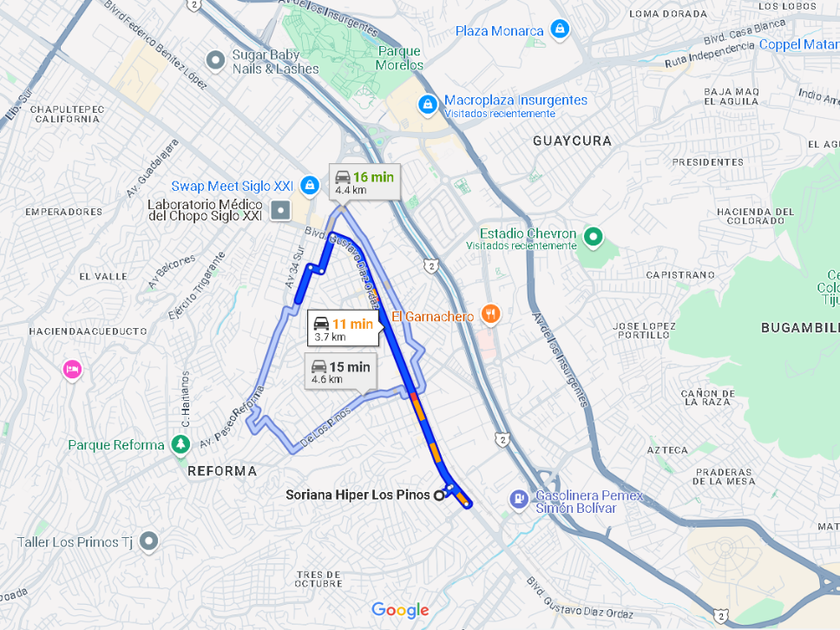Tap the Swap Meet Siglo XXI pin
This screenshot has width=840, height=630.
click(x=310, y=186)
